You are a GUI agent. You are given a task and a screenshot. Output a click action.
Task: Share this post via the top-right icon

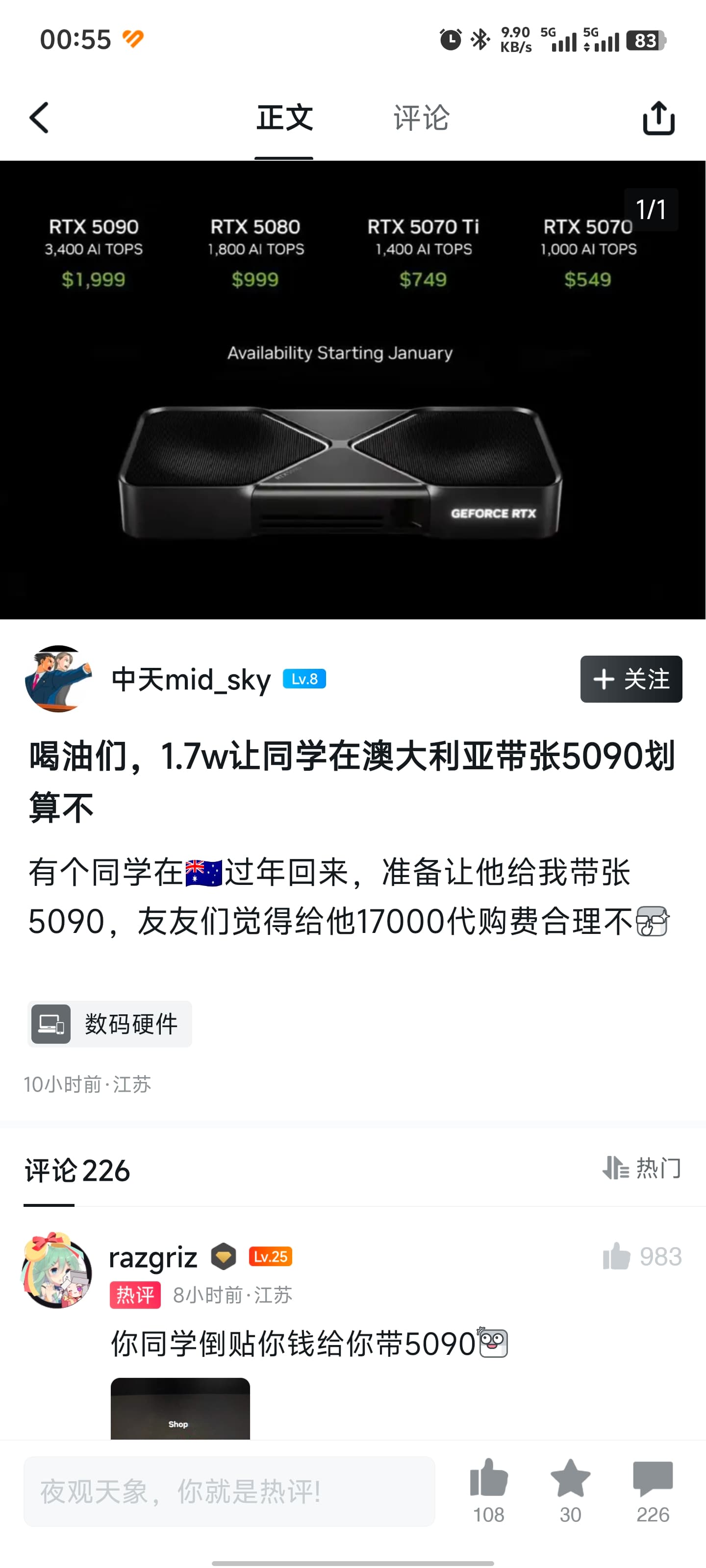[658, 118]
